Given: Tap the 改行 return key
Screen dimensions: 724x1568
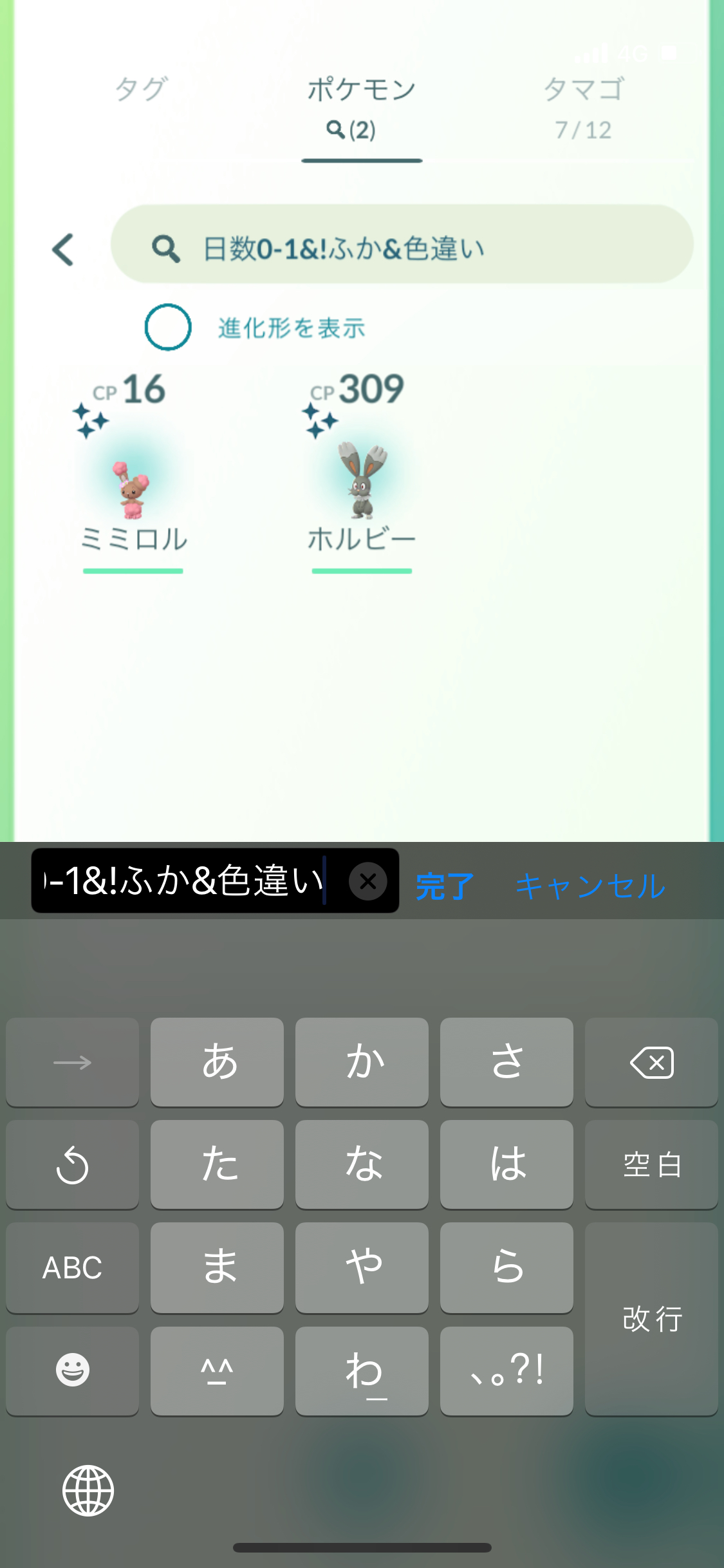Looking at the screenshot, I should (x=651, y=1319).
